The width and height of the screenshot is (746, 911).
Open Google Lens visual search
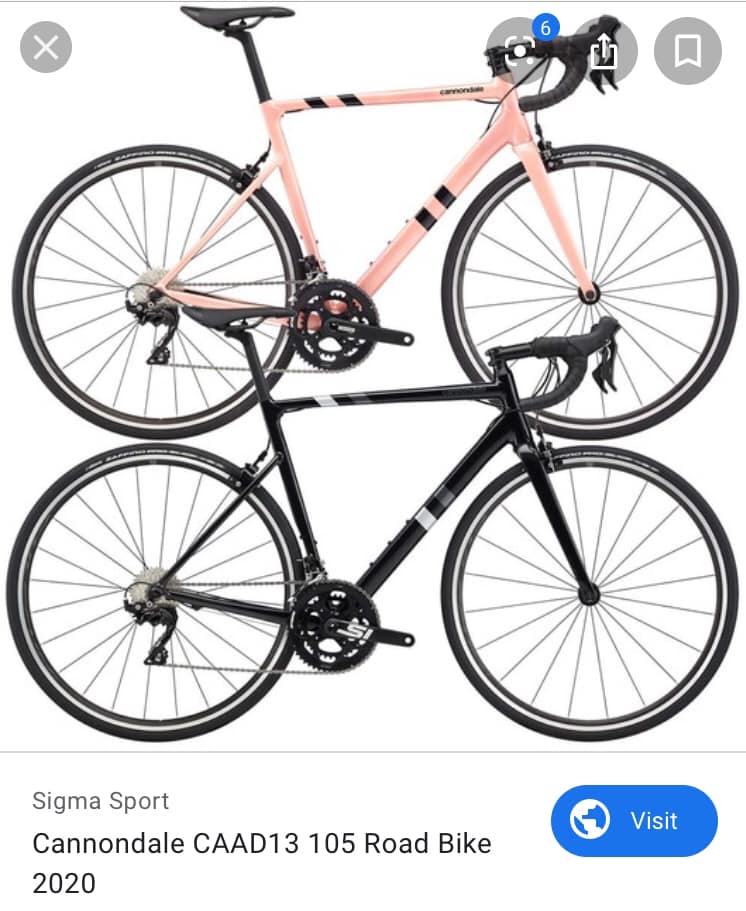coord(519,51)
